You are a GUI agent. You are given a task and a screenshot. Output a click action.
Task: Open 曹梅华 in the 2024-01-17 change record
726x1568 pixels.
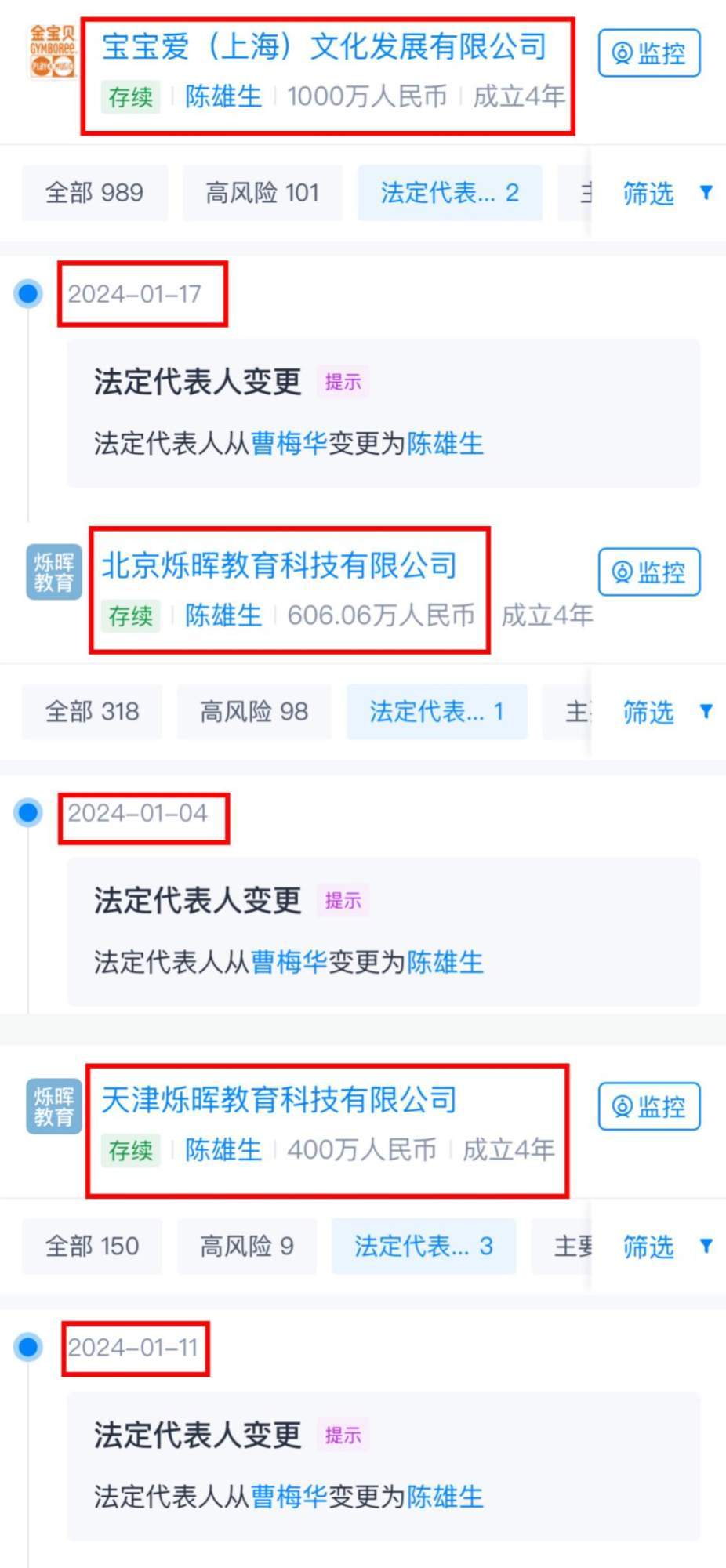click(x=289, y=444)
